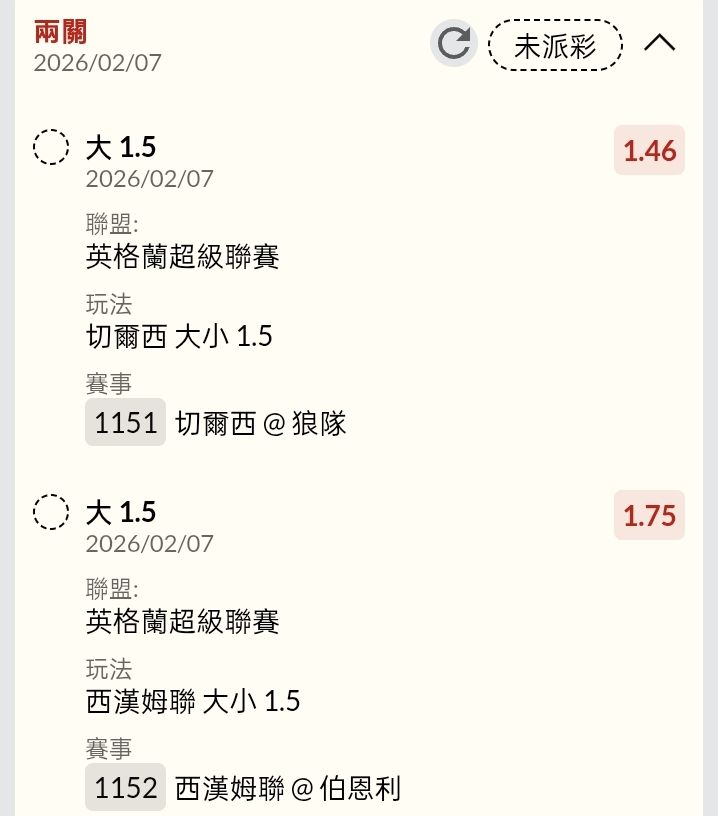Viewport: 718px width, 816px height.
Task: Refresh the 兩關 bet slip status
Action: 454,44
